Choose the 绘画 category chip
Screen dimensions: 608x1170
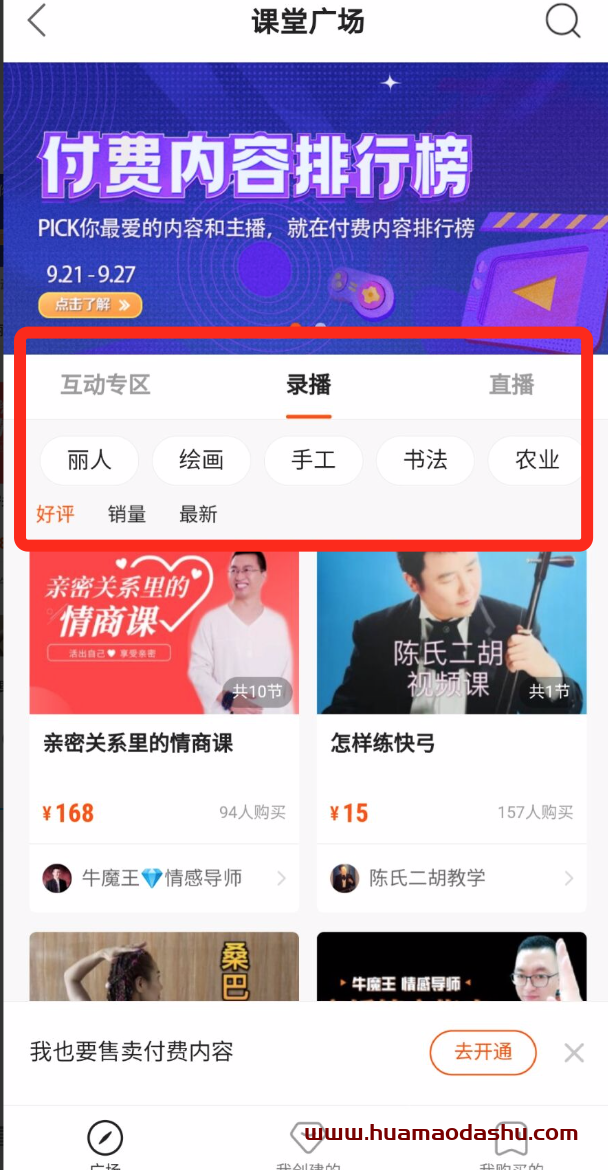pos(201,460)
